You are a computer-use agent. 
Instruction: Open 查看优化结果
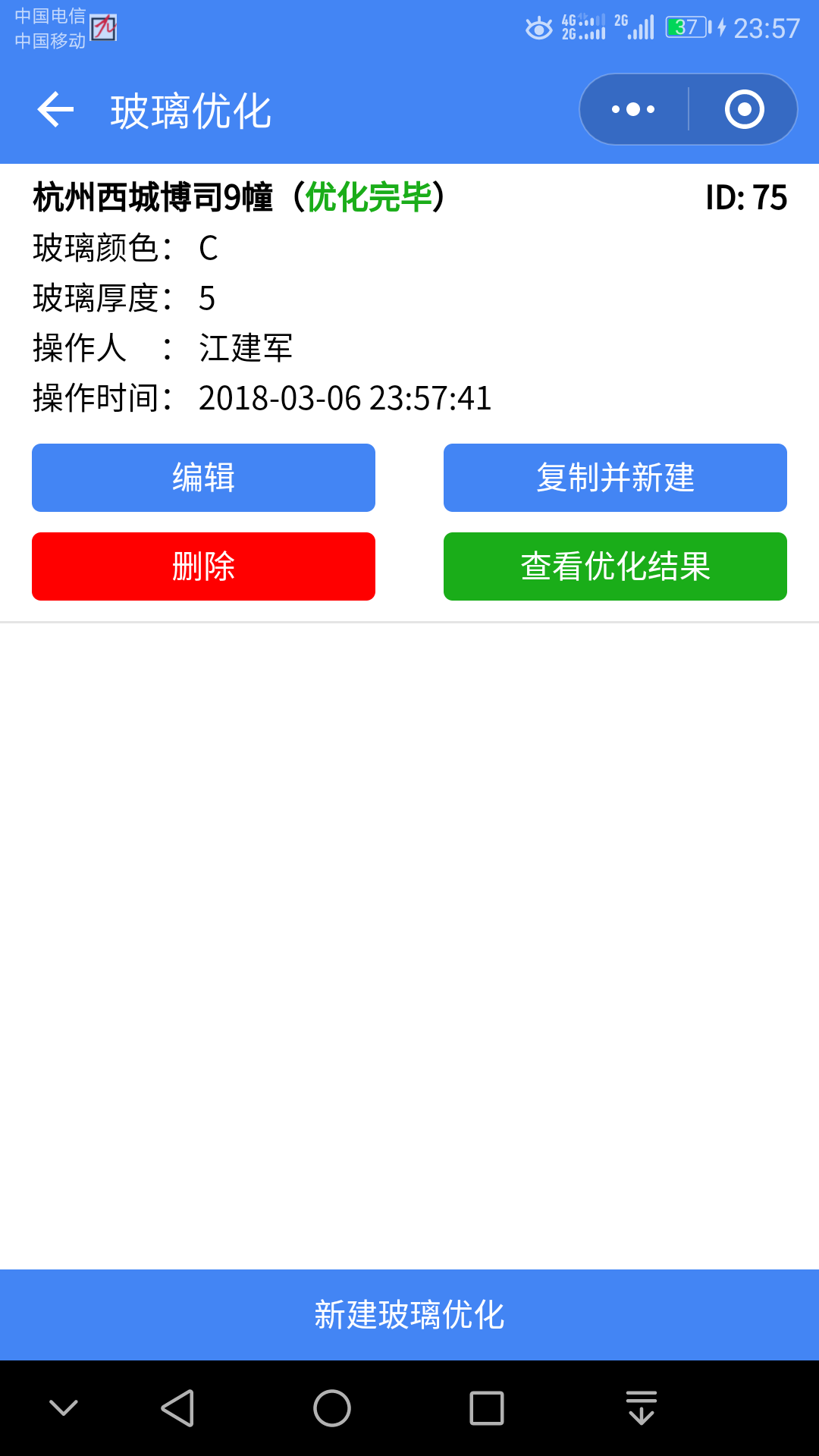(615, 566)
